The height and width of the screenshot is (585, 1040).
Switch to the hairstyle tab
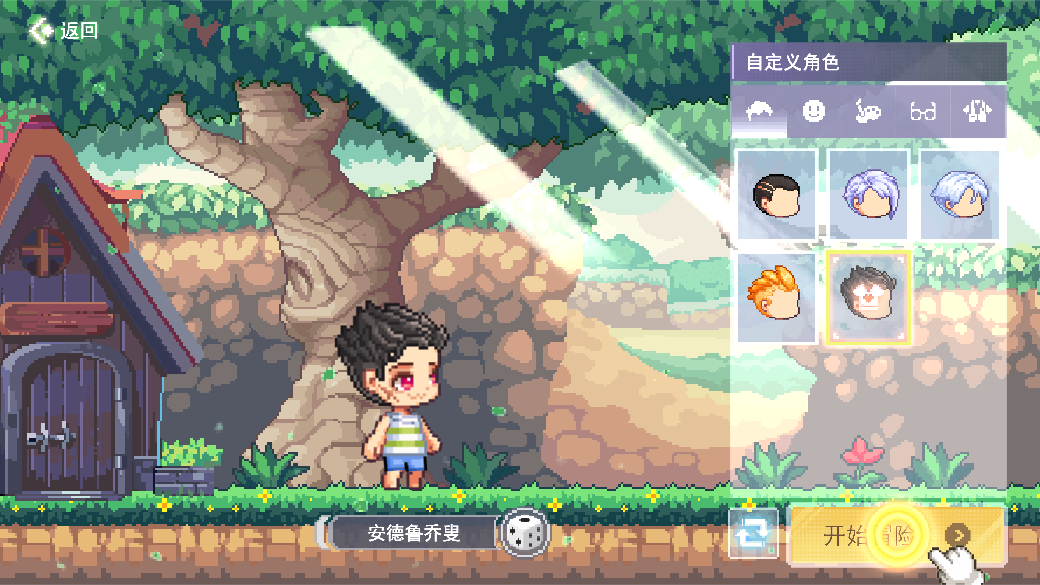click(x=761, y=113)
